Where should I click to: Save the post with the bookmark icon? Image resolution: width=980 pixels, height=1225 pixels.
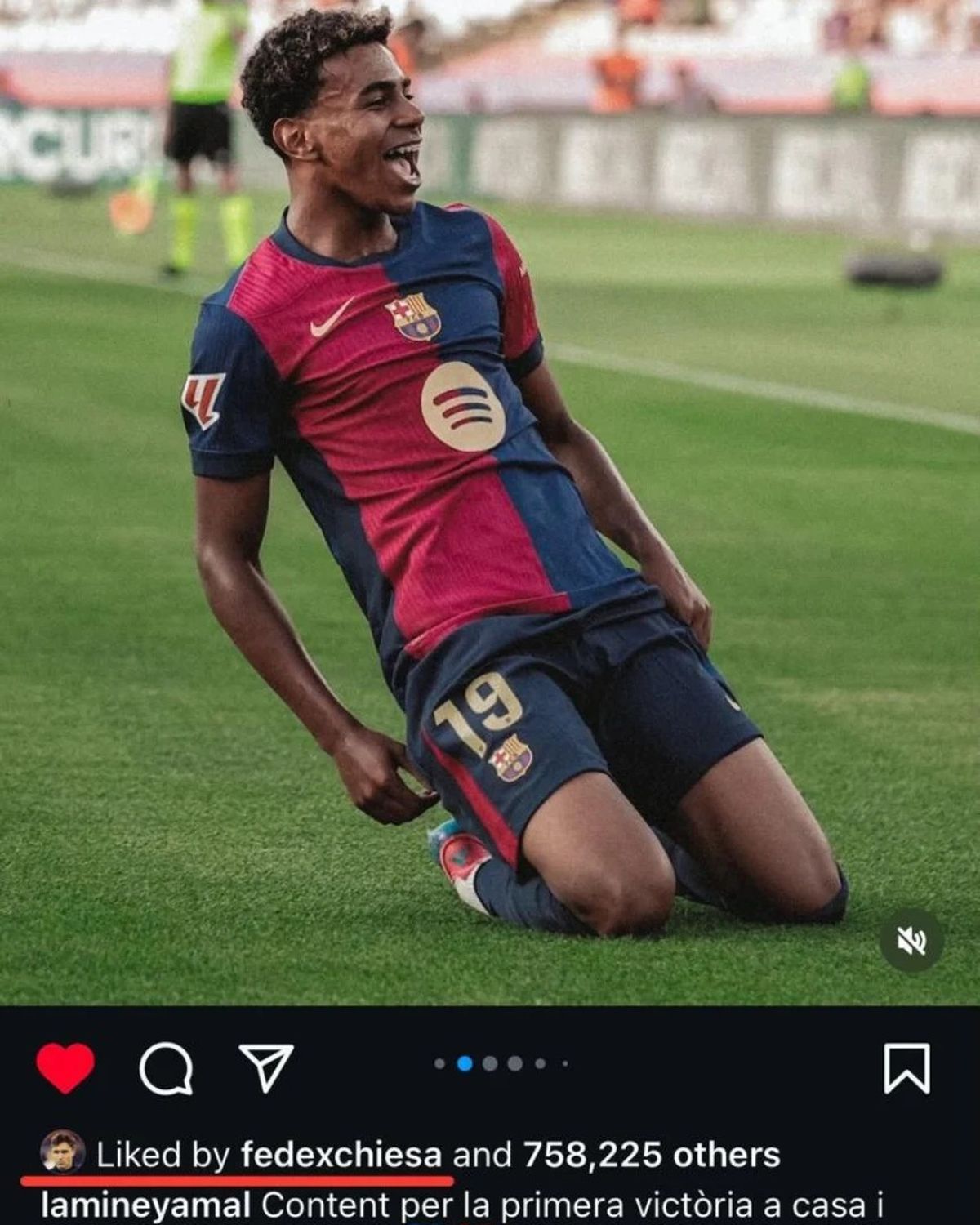click(906, 1068)
